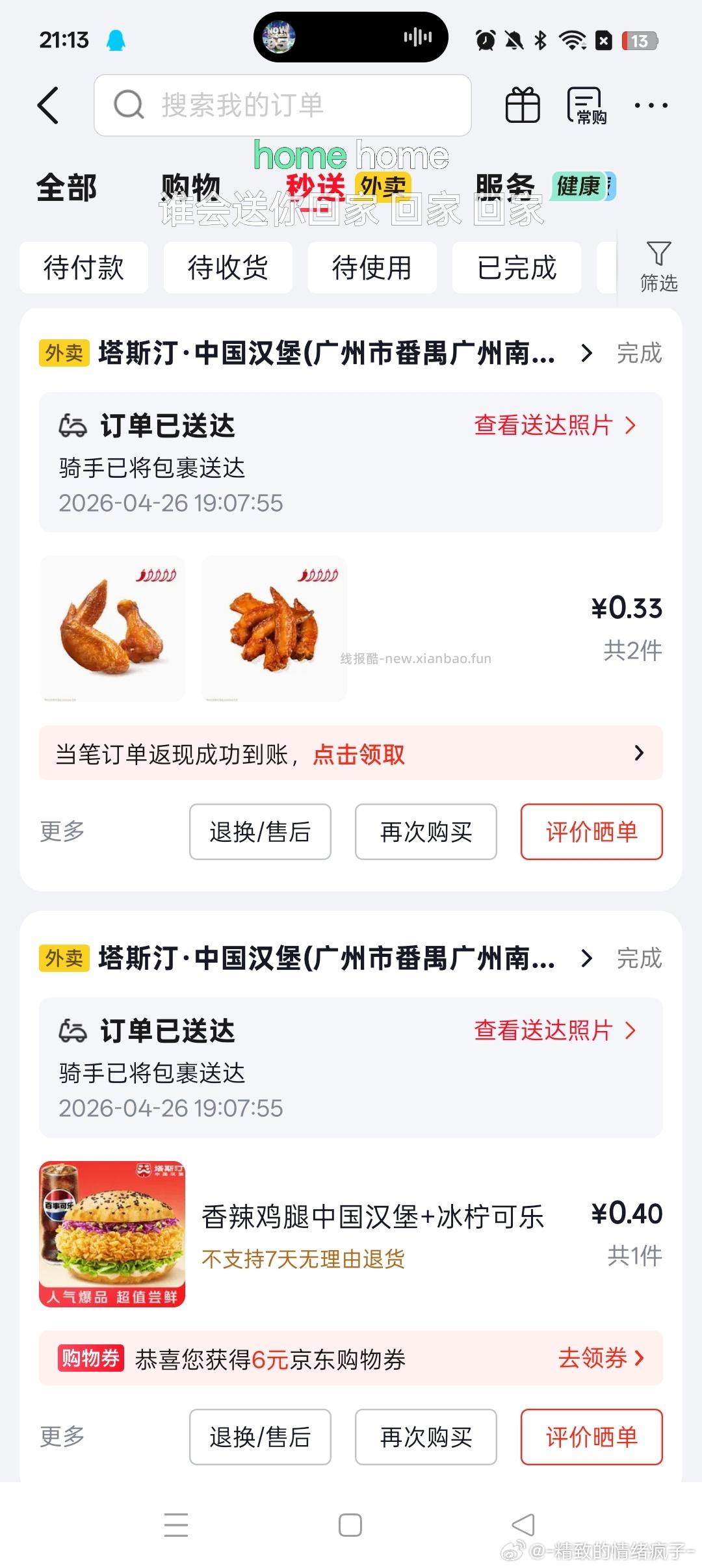Select the 已完成 filter chip

[x=516, y=268]
